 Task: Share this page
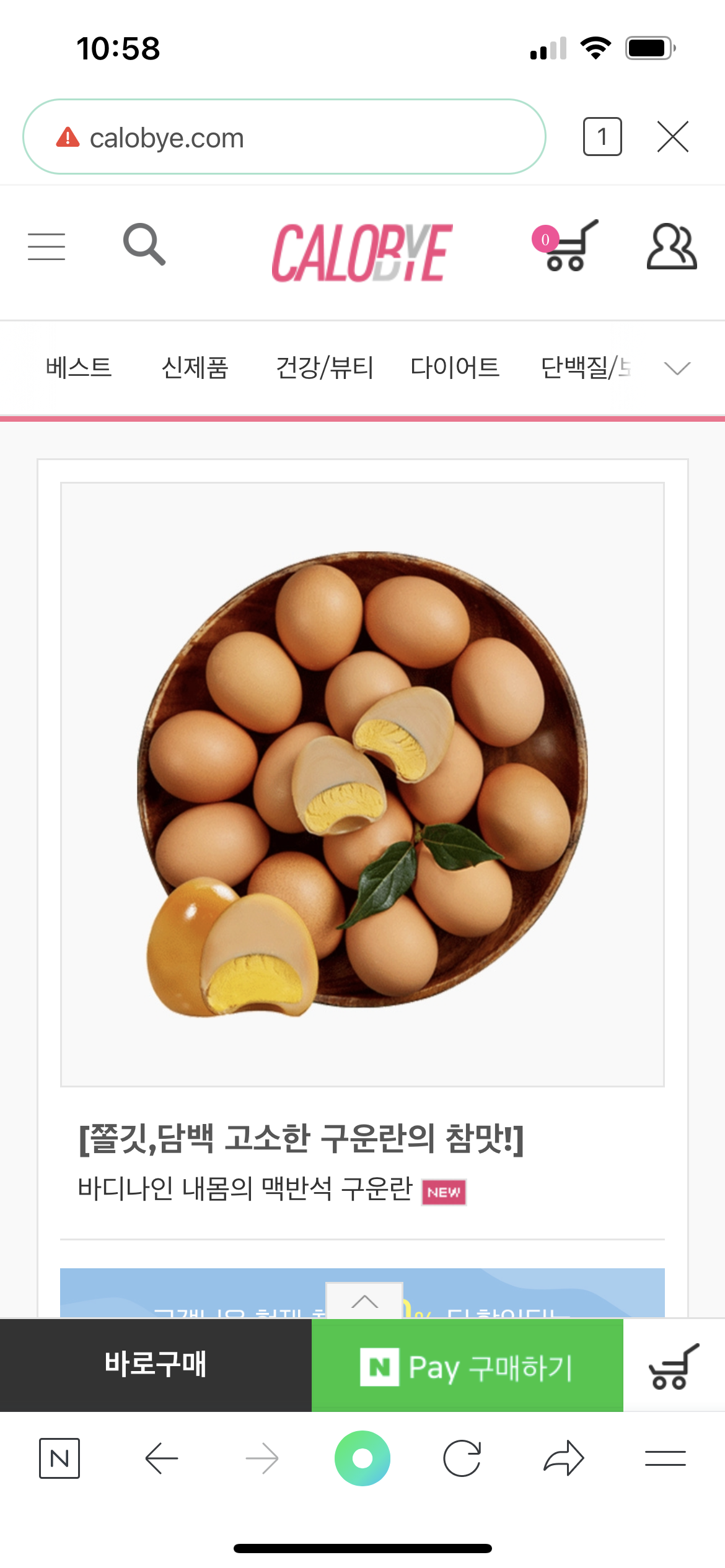click(564, 1458)
